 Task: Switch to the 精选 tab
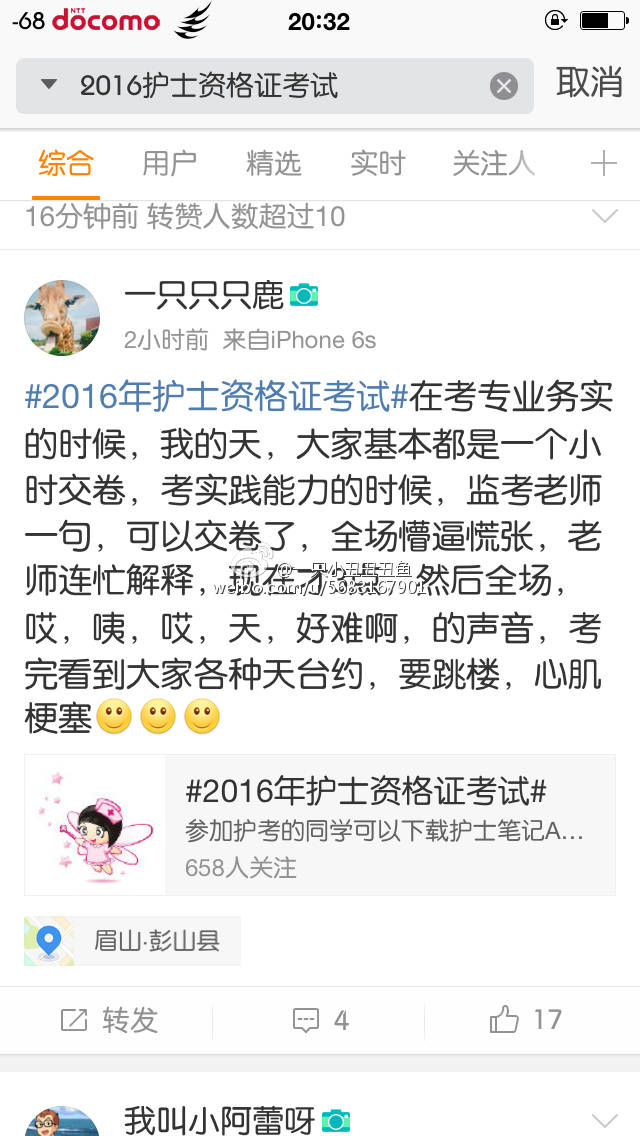tap(273, 163)
